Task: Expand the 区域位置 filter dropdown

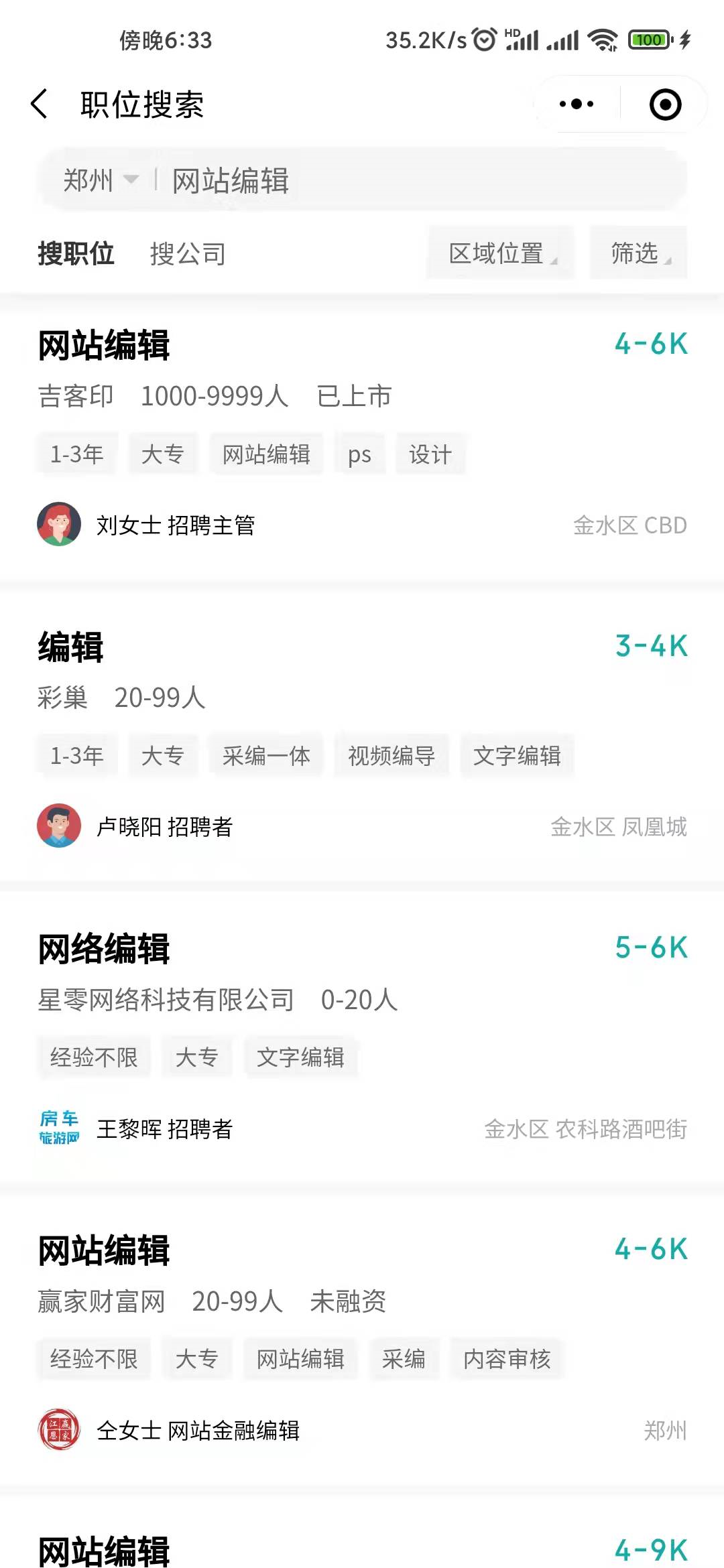Action: [499, 253]
